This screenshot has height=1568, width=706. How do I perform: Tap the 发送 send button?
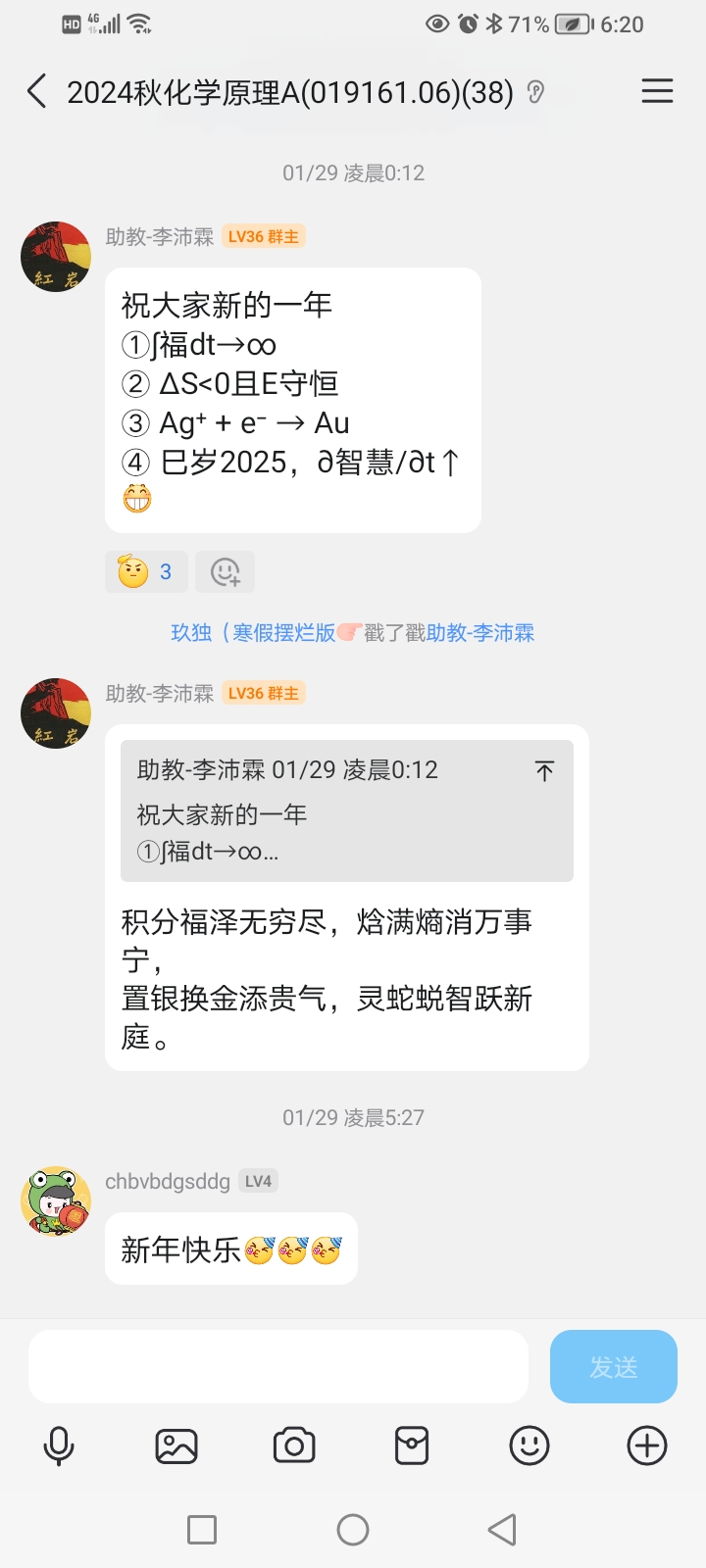(x=614, y=1366)
